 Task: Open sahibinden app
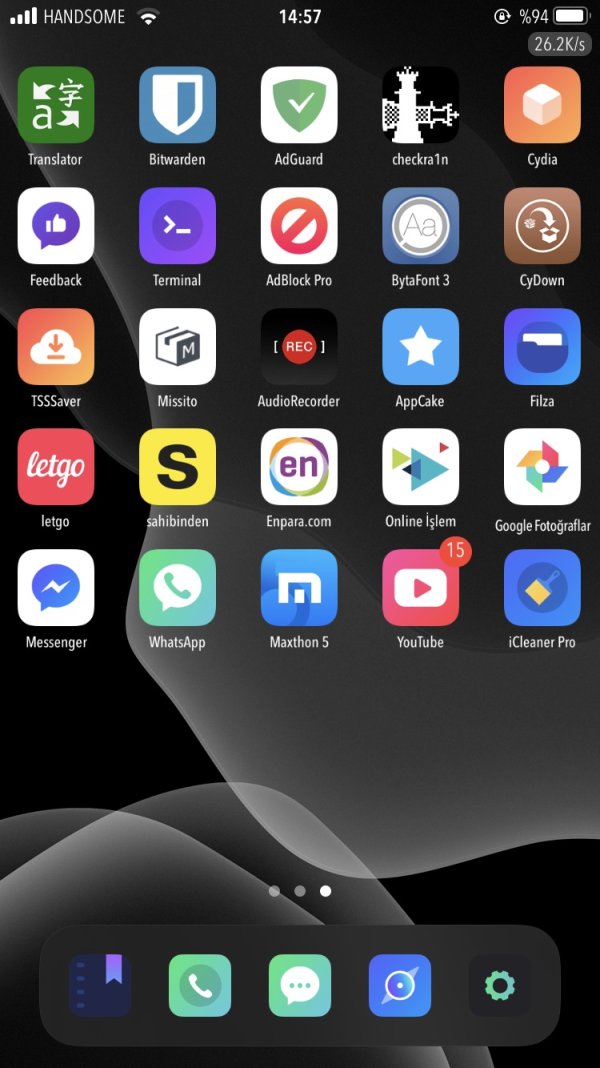(177, 467)
